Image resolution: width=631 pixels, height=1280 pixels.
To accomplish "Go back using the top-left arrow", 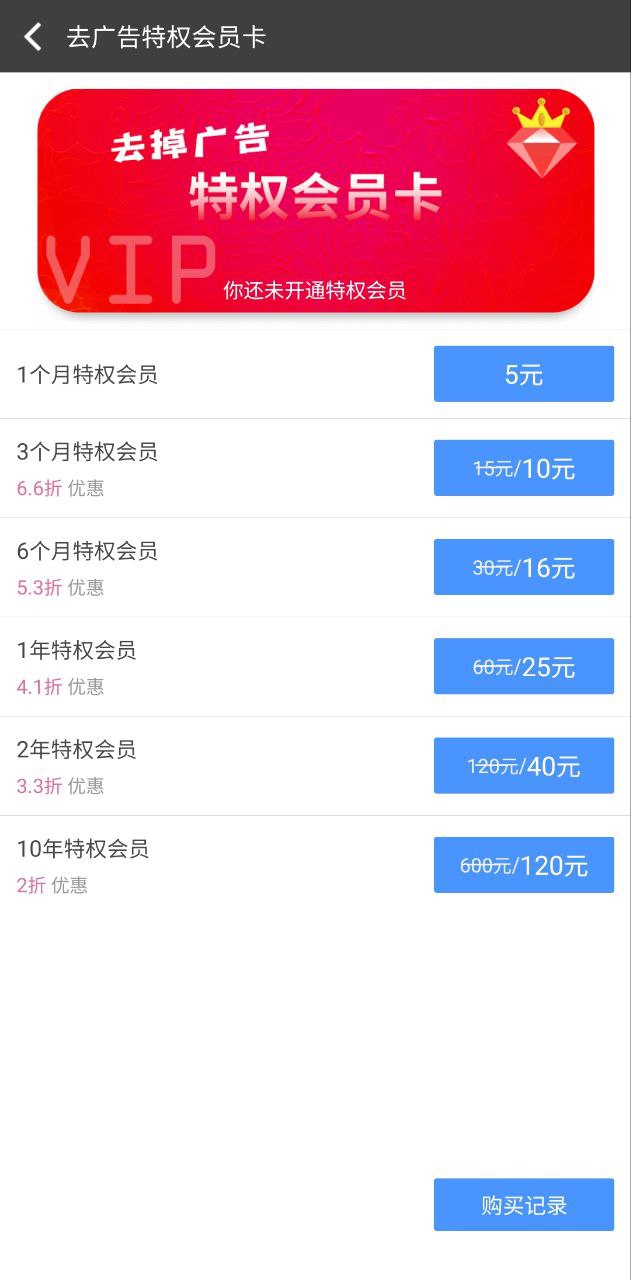I will pyautogui.click(x=33, y=37).
